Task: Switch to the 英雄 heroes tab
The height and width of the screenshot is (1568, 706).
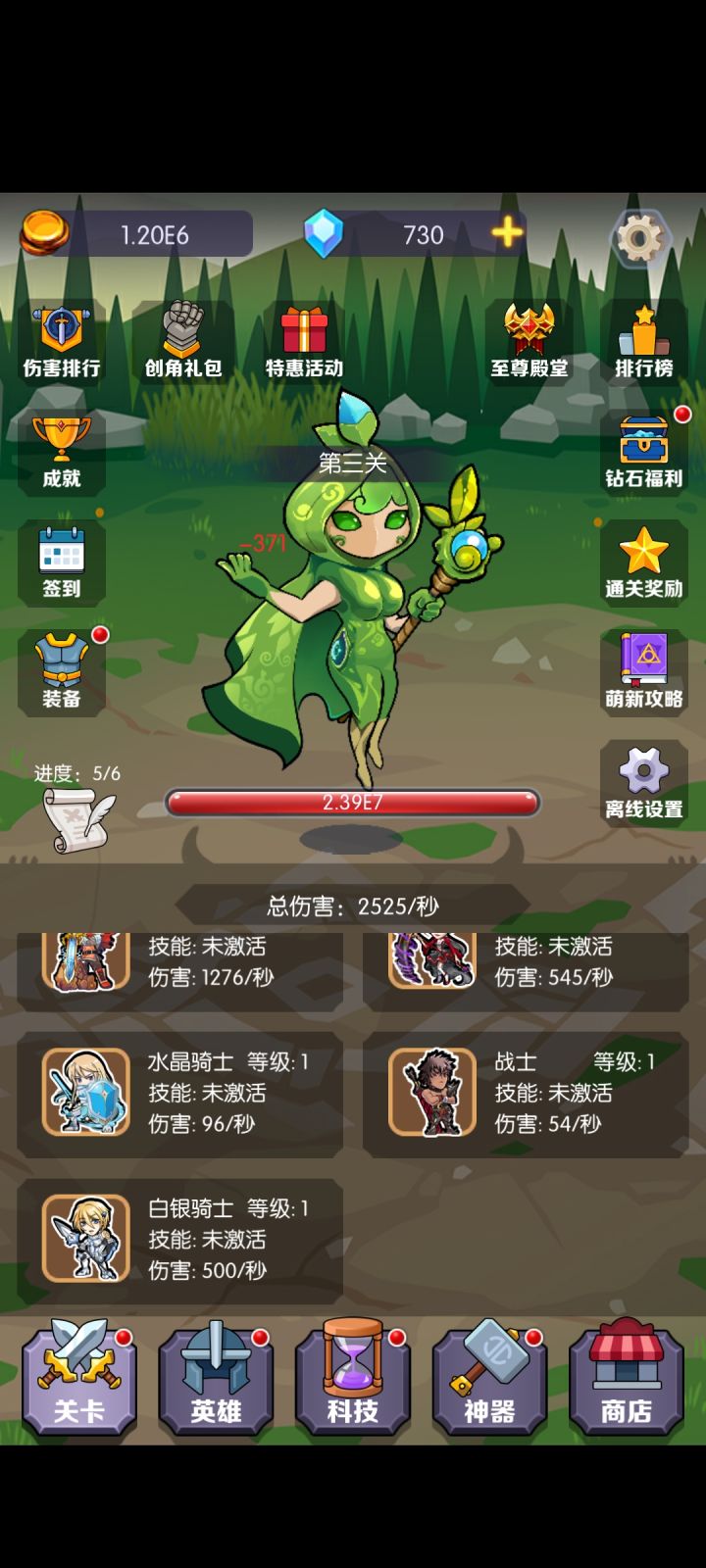Action: click(216, 1377)
